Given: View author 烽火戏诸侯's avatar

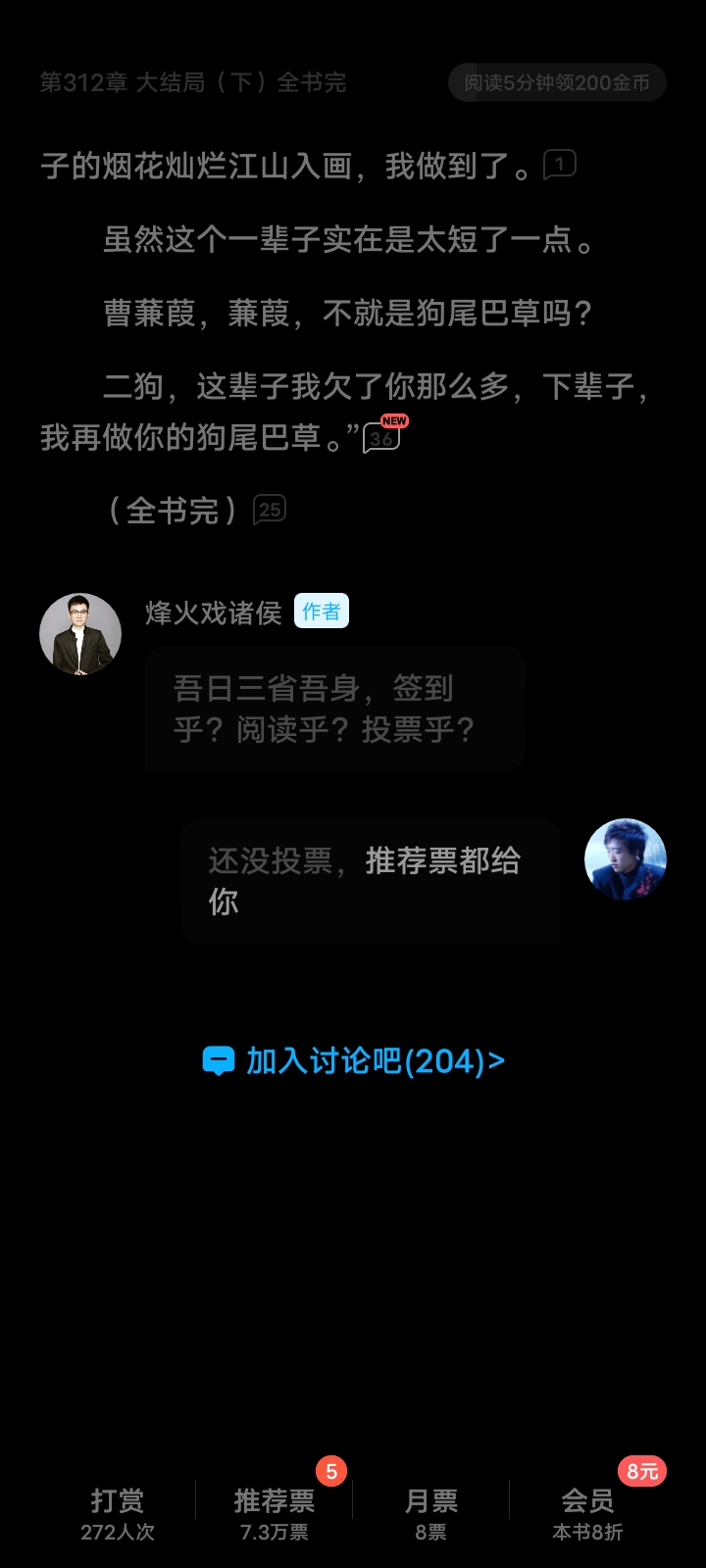Looking at the screenshot, I should [x=80, y=634].
